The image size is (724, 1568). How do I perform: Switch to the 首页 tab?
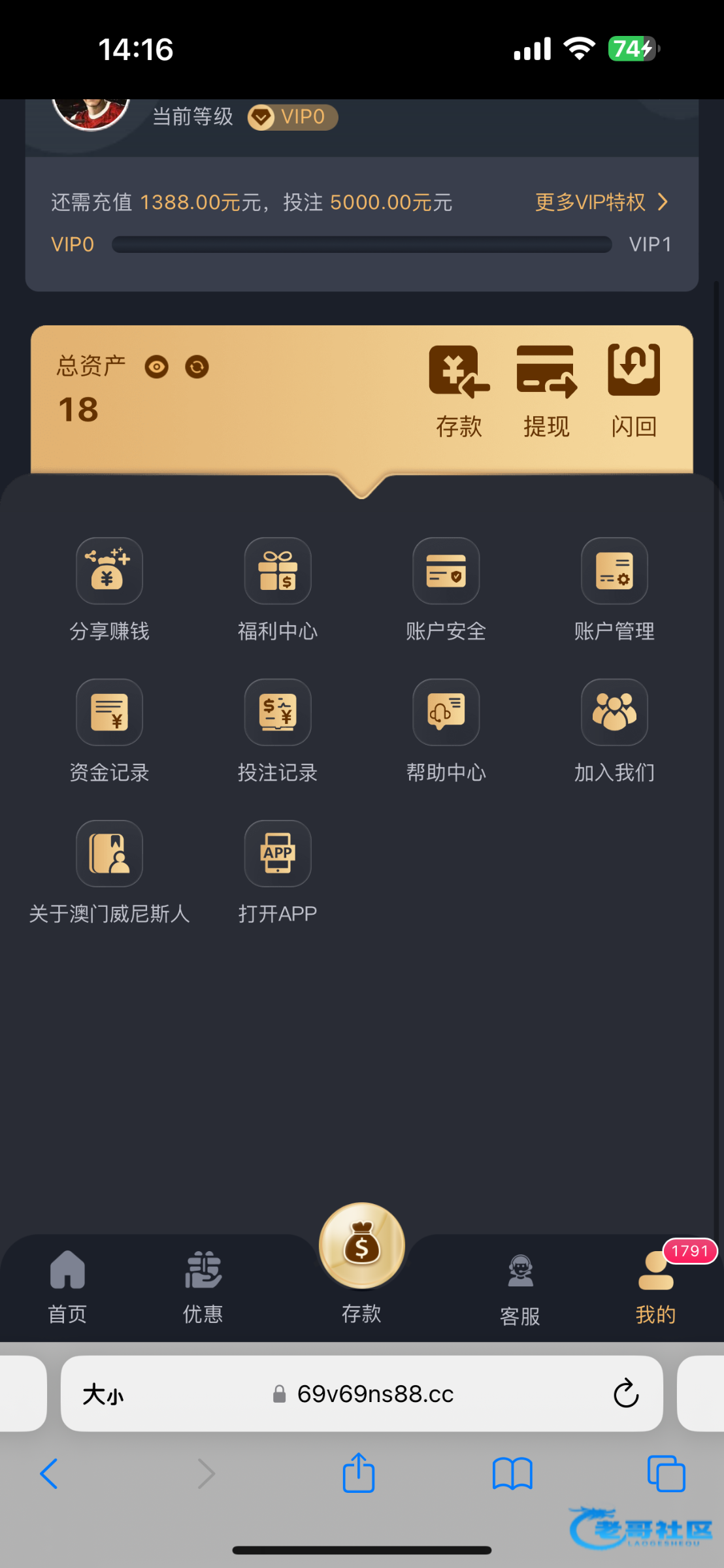[x=67, y=1285]
